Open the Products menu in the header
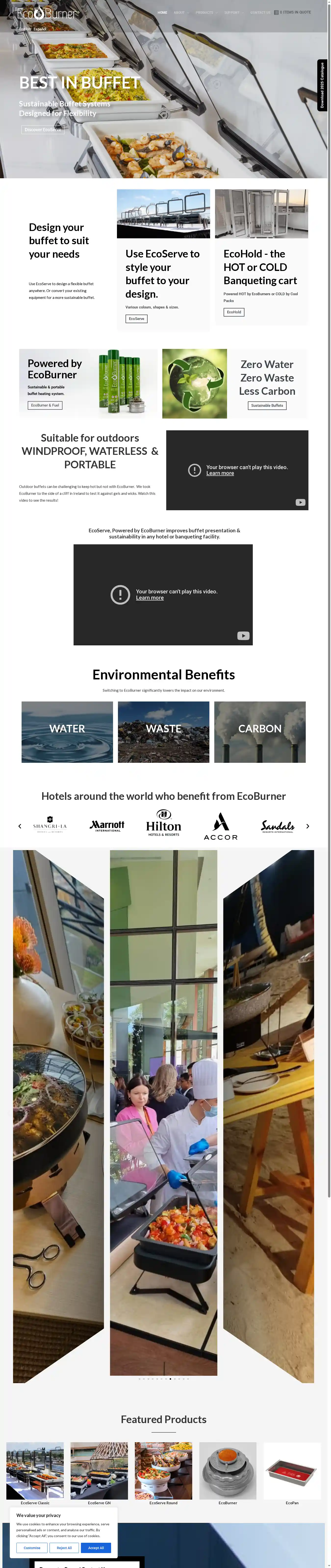This screenshot has height=1568, width=331. 204,12
